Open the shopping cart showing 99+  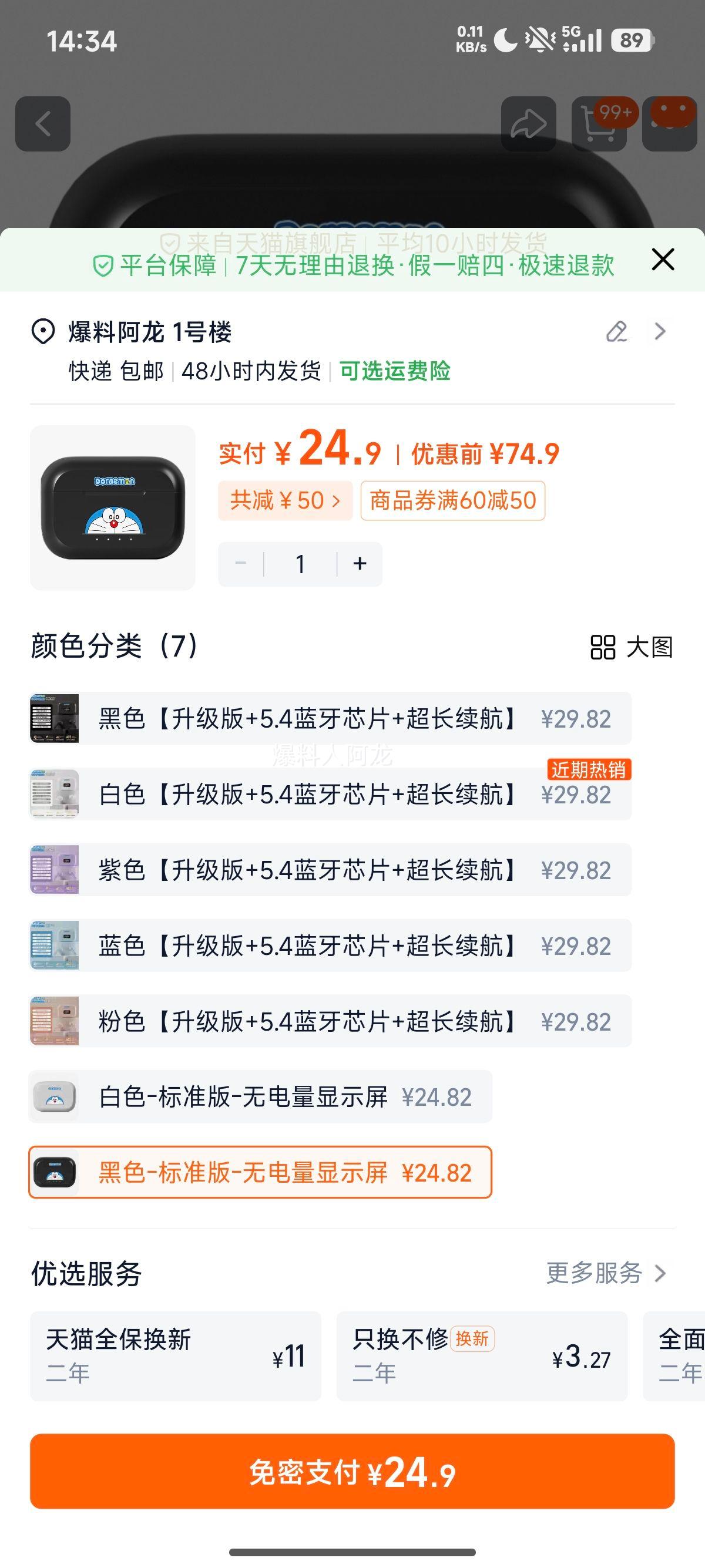click(600, 124)
